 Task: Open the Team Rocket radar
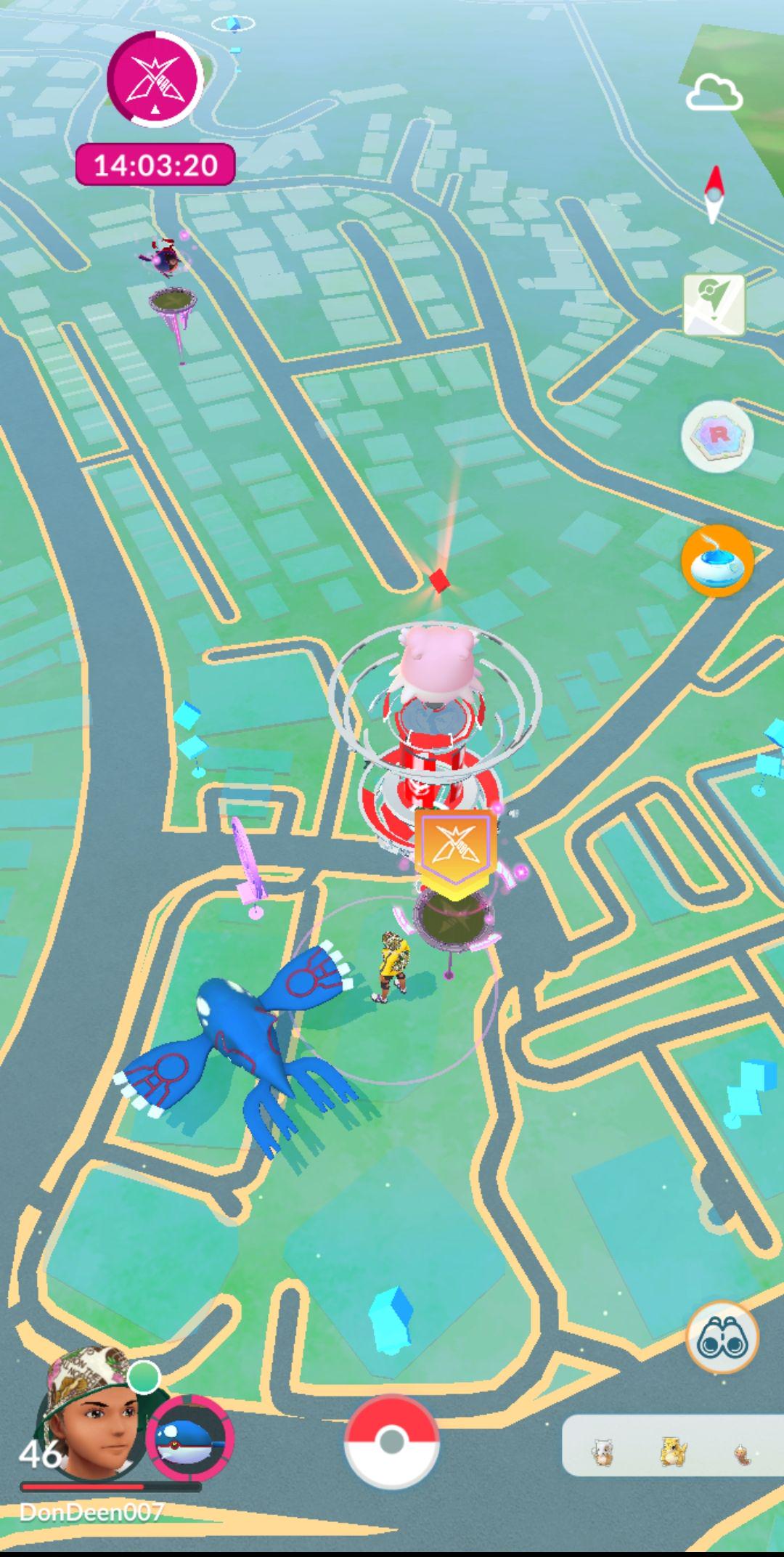tap(716, 436)
